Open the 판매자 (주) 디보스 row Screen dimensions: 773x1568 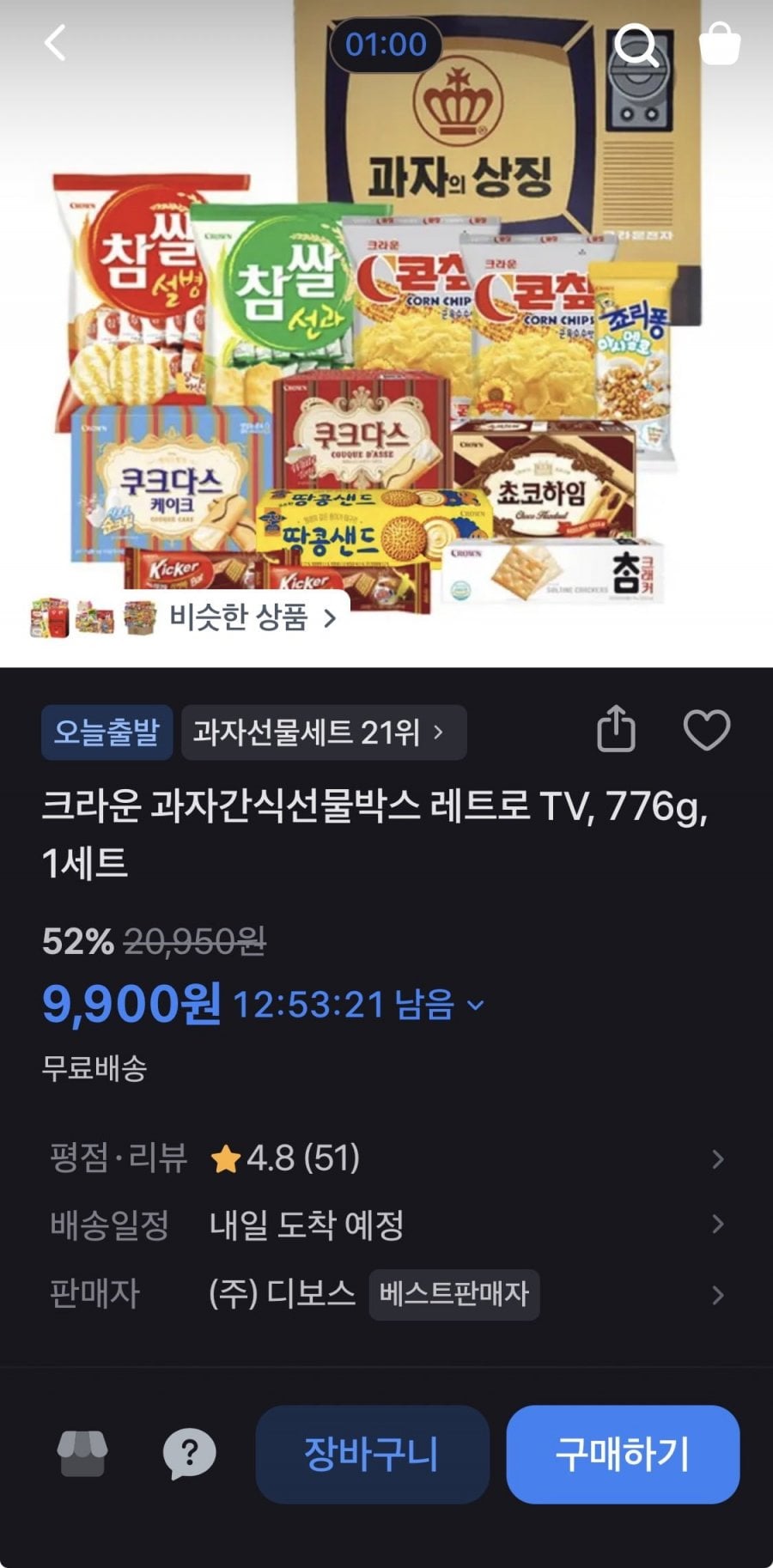pos(386,1293)
